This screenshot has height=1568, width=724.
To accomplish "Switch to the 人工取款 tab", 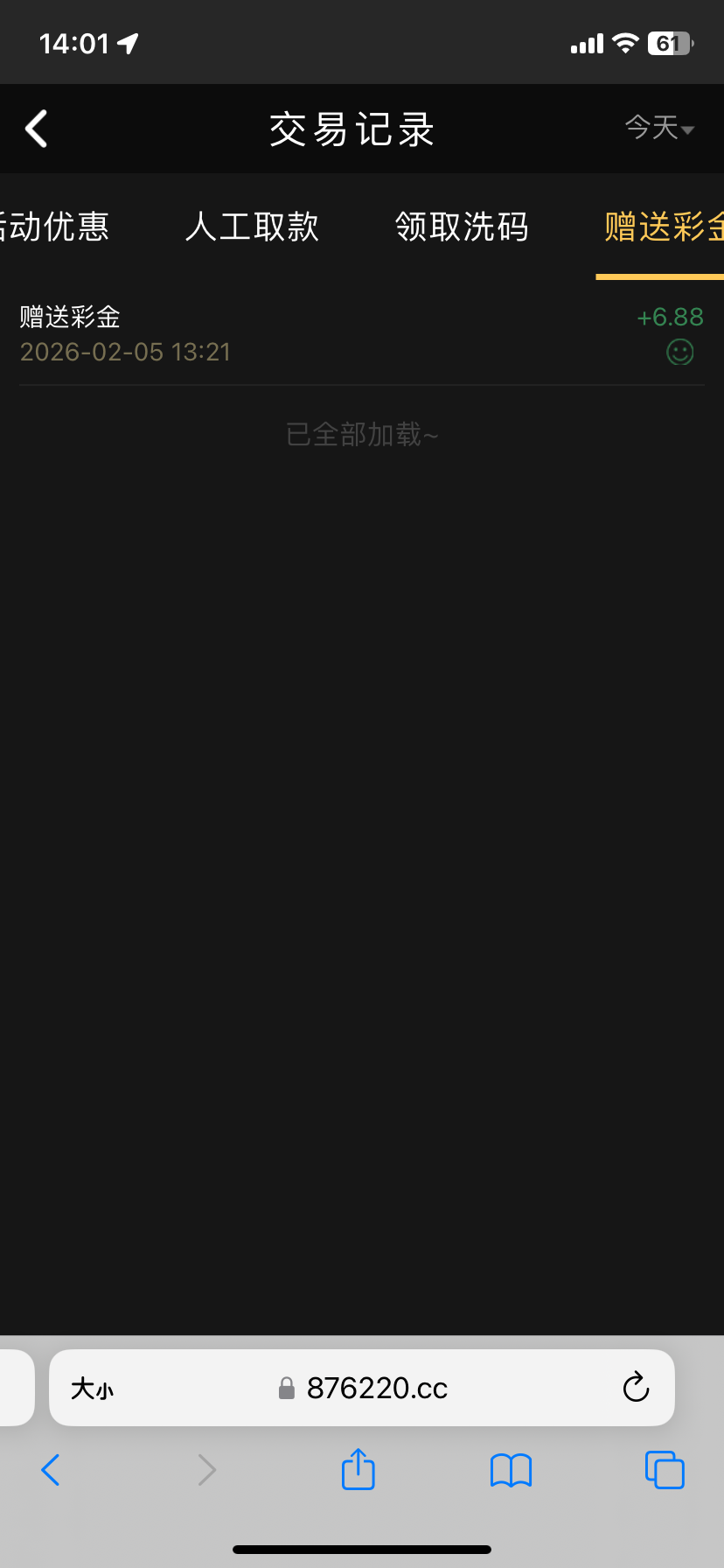I will (252, 227).
